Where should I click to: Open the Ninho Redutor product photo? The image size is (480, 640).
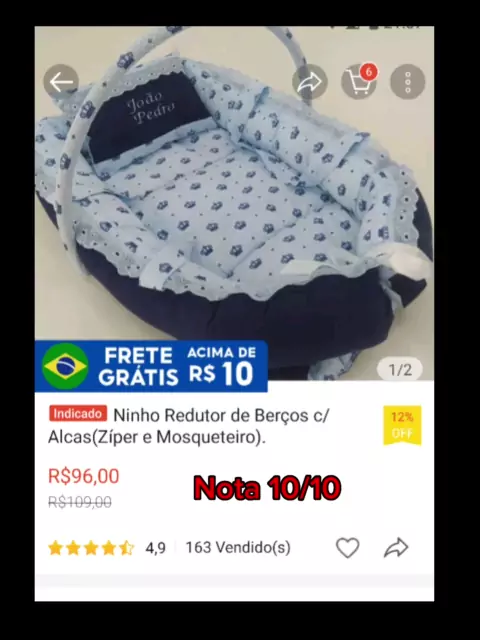click(x=234, y=203)
